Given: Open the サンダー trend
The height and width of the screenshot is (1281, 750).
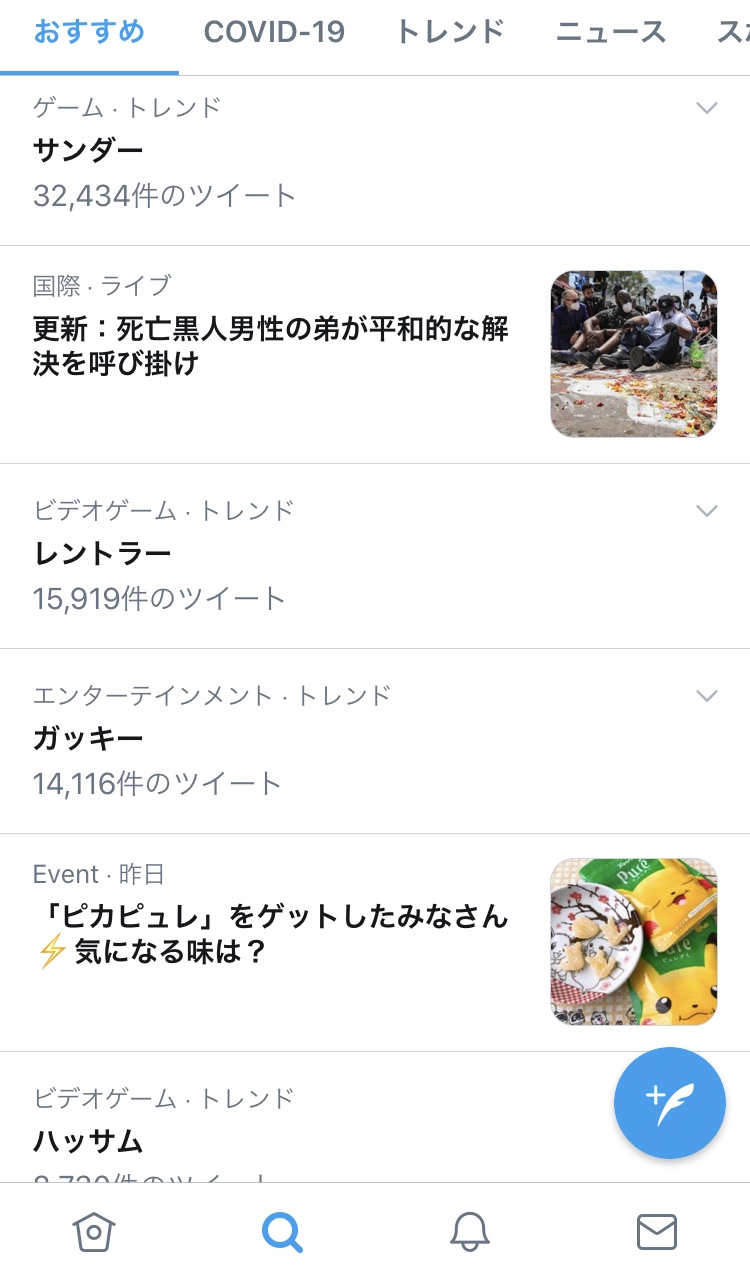Looking at the screenshot, I should coord(89,150).
